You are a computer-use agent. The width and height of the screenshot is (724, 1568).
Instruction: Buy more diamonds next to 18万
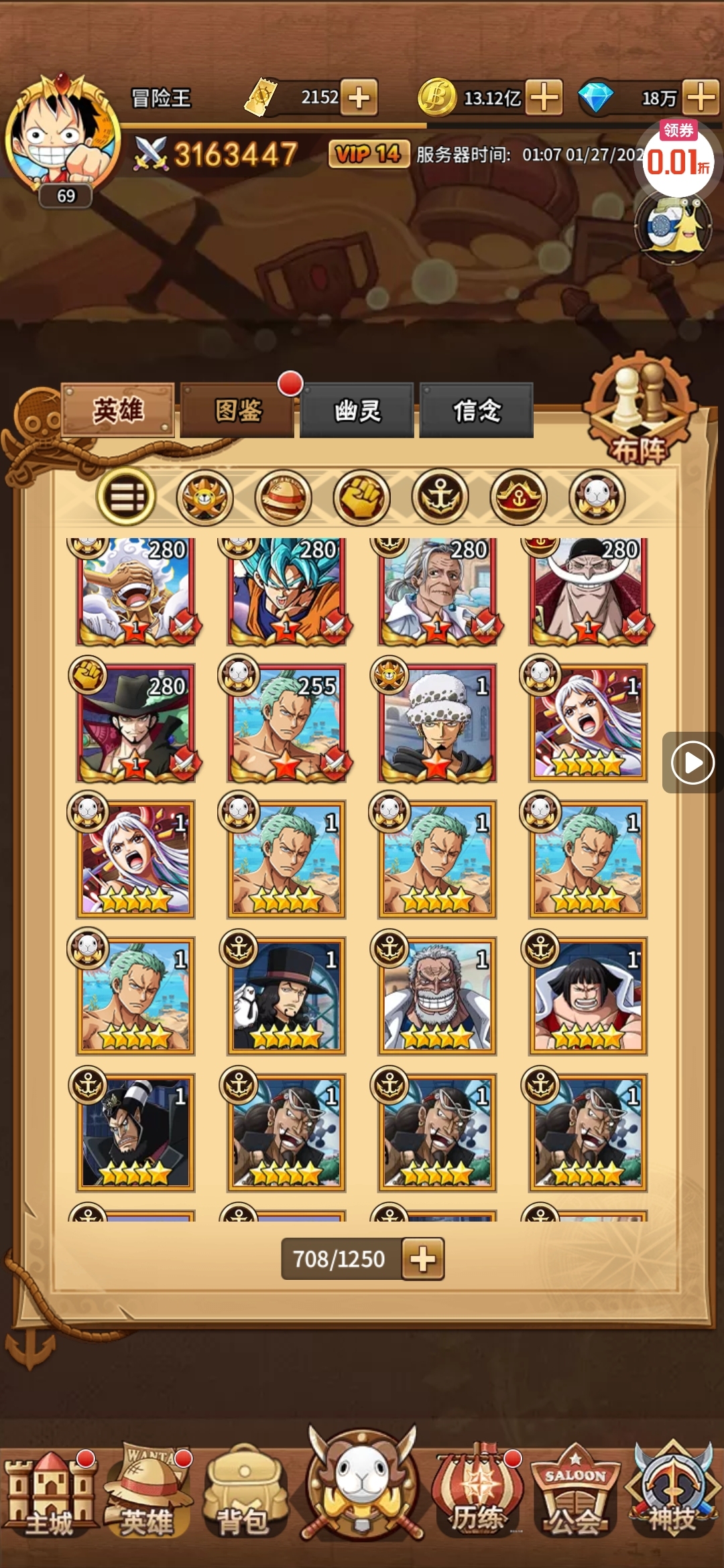701,98
